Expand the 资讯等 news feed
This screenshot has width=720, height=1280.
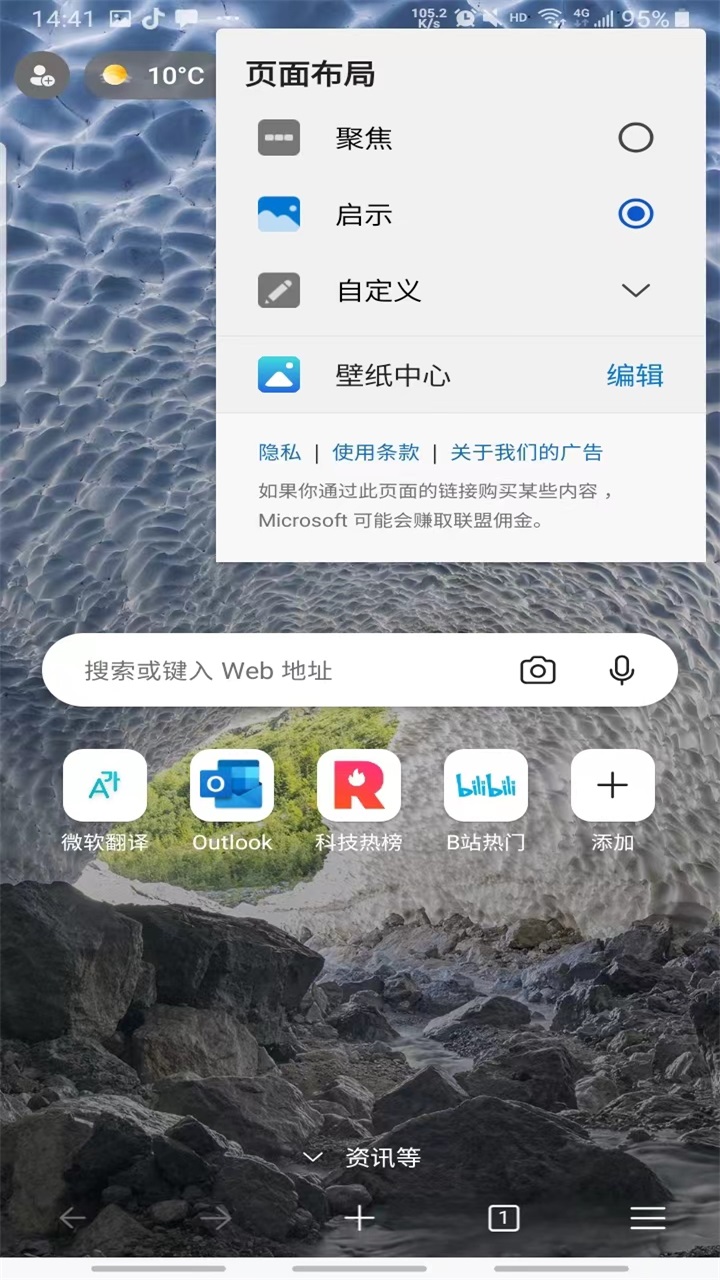click(362, 1158)
